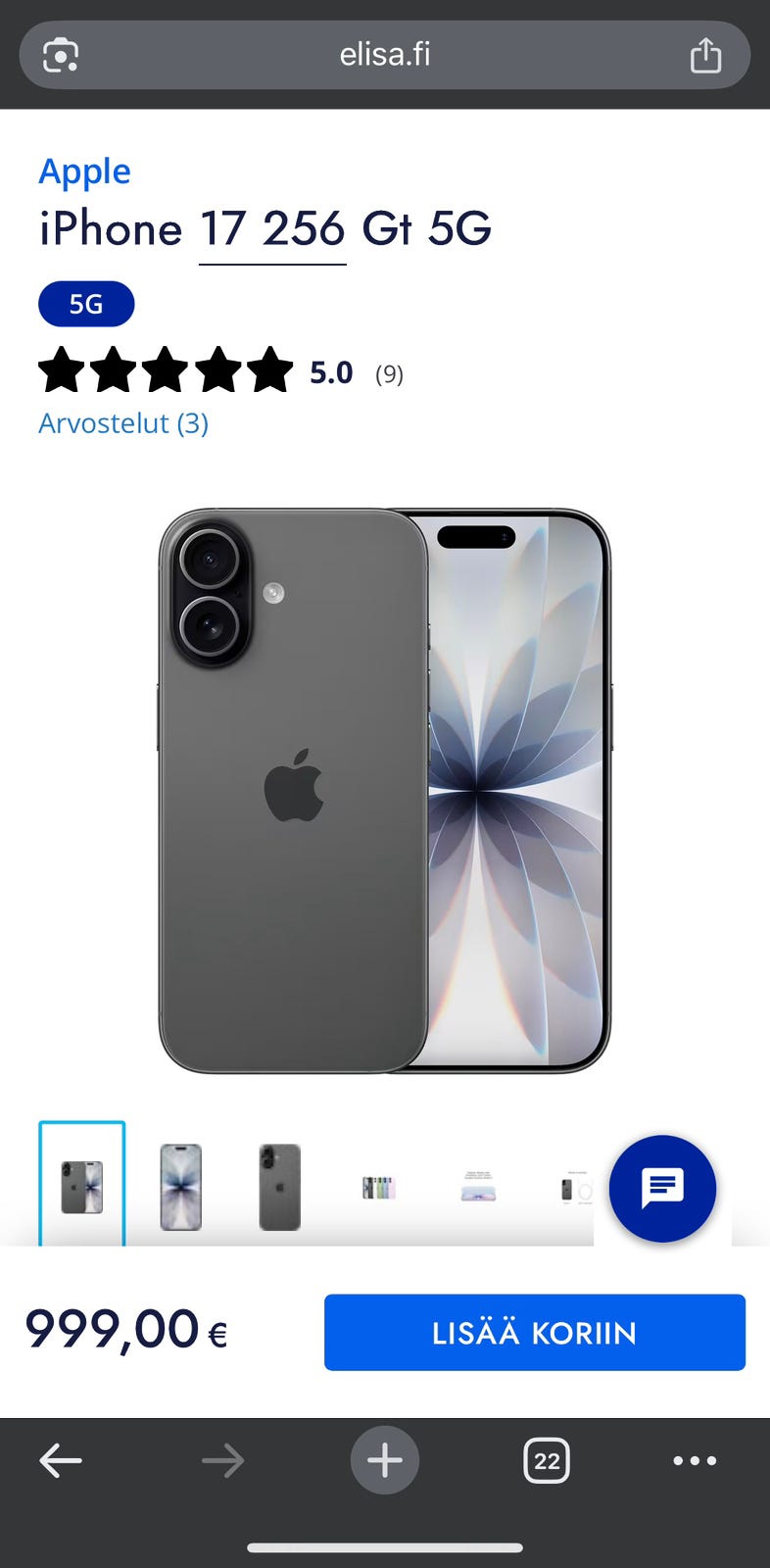Viewport: 770px width, 1568px height.
Task: Select the phone screen thumbnail in gallery
Action: pyautogui.click(x=180, y=1187)
